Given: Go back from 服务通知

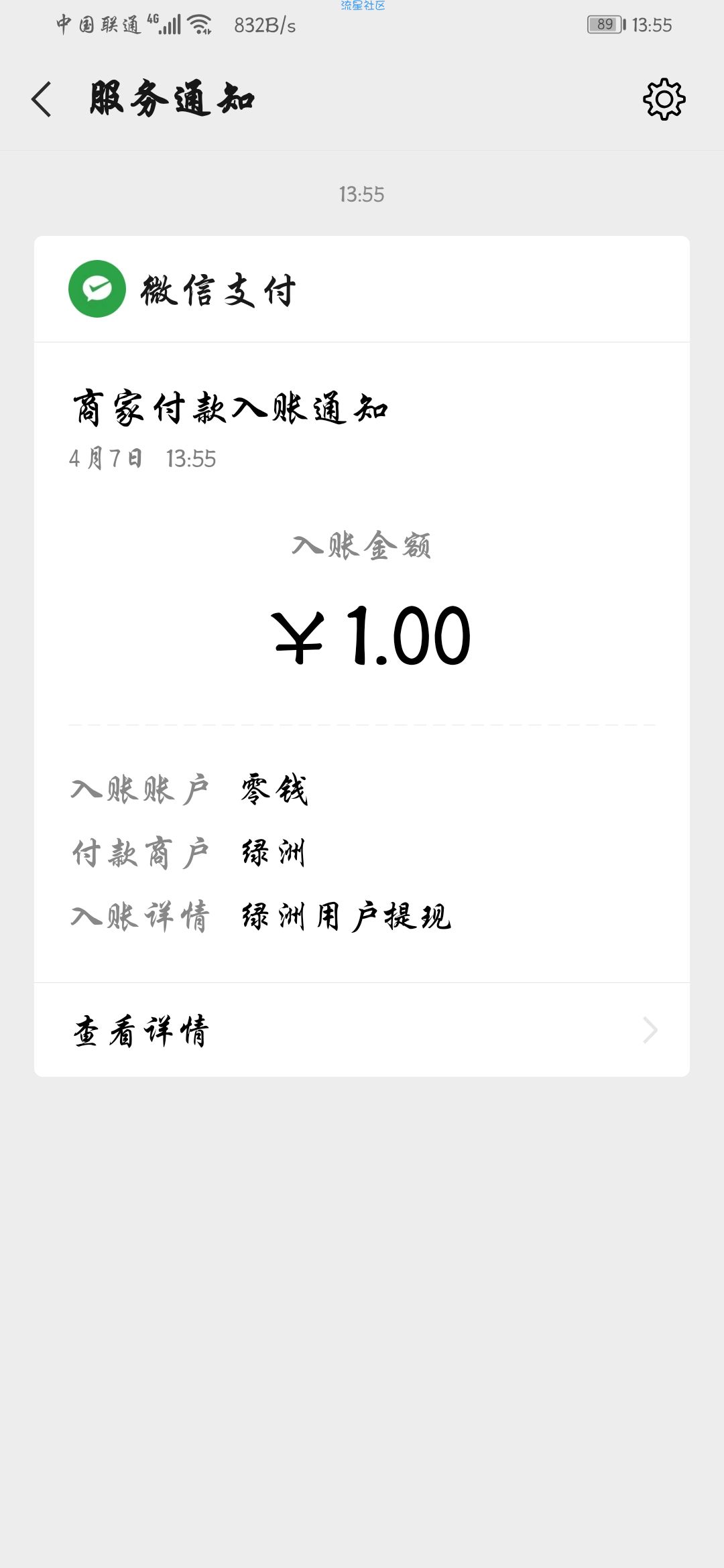Looking at the screenshot, I should click(x=42, y=99).
